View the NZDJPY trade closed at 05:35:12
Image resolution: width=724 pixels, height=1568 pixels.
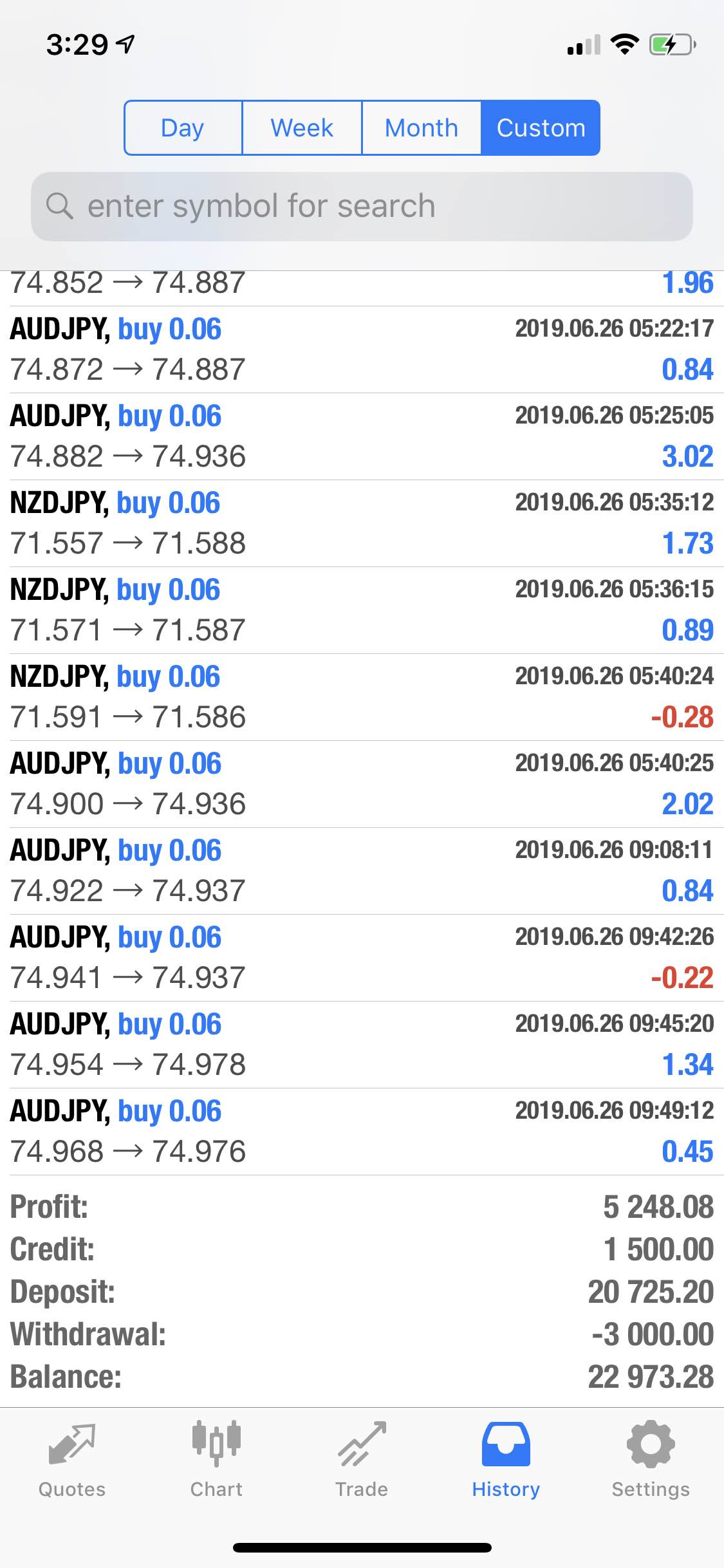362,523
